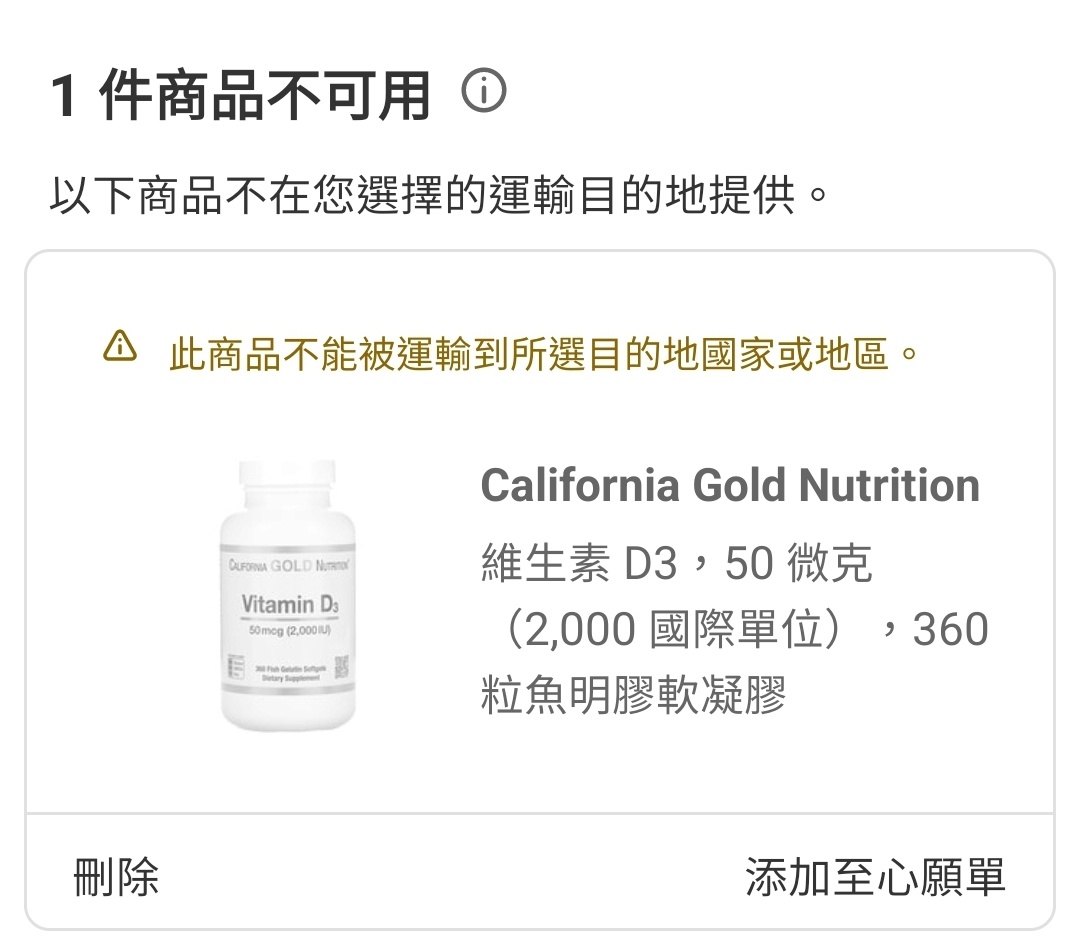
Task: Delete the item with 刪除
Action: tap(117, 877)
